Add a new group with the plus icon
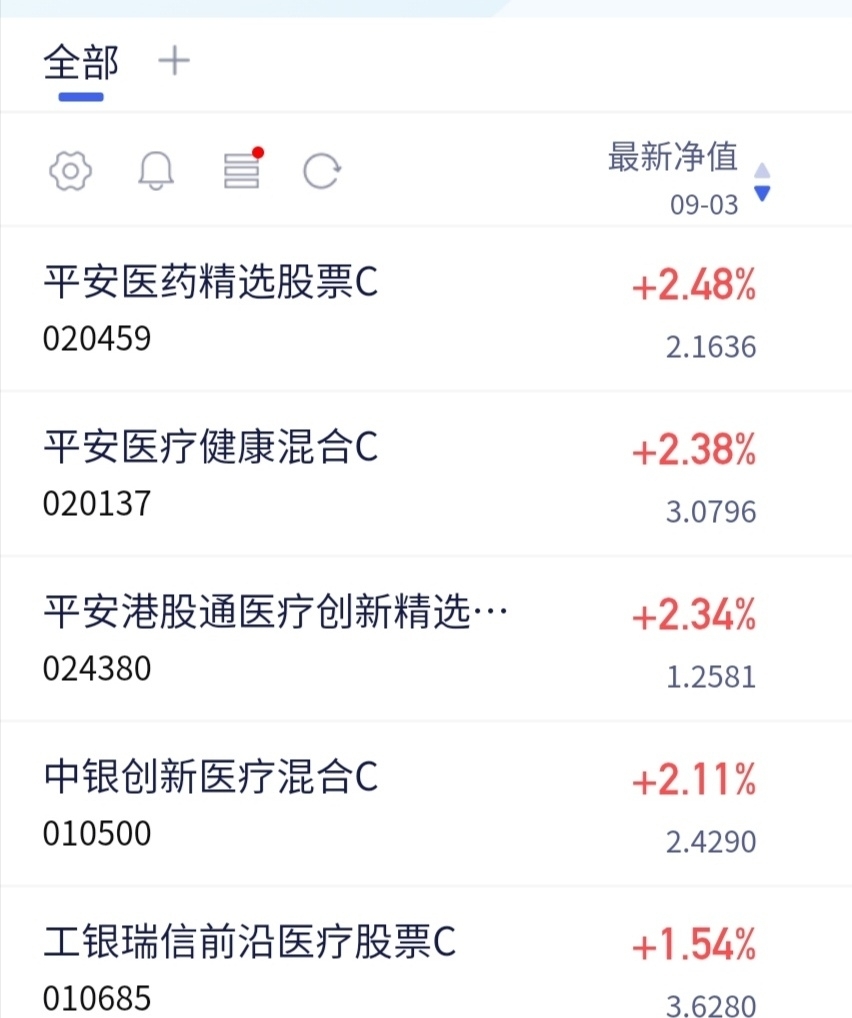 point(174,62)
